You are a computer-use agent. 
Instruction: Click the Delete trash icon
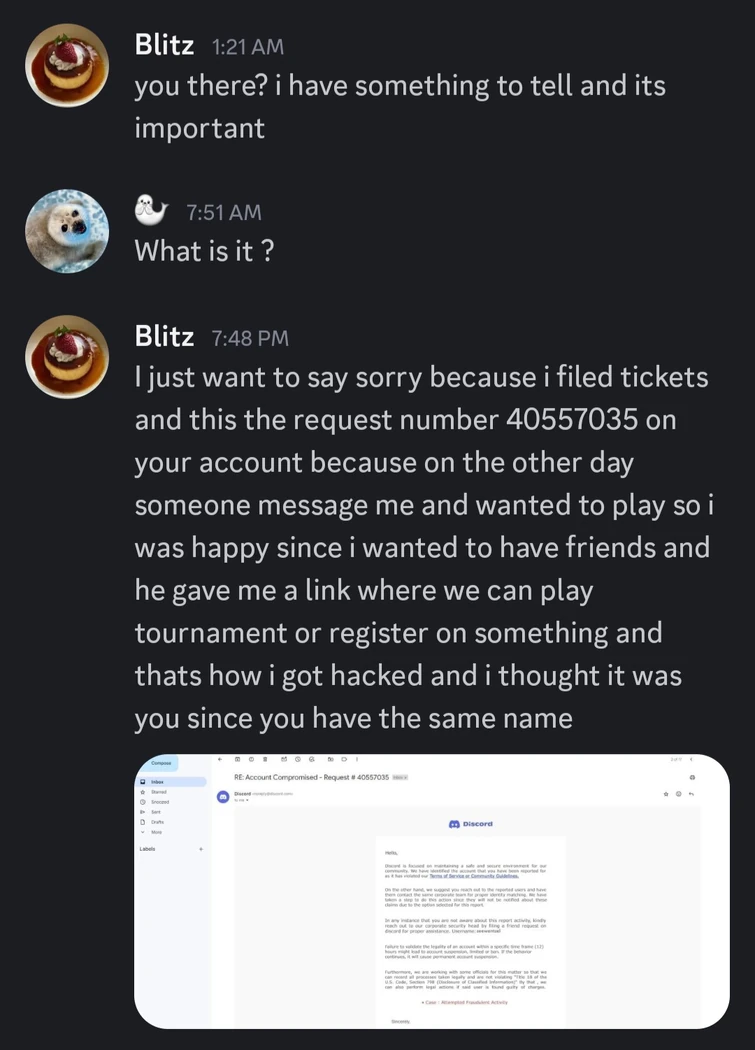pyautogui.click(x=265, y=760)
